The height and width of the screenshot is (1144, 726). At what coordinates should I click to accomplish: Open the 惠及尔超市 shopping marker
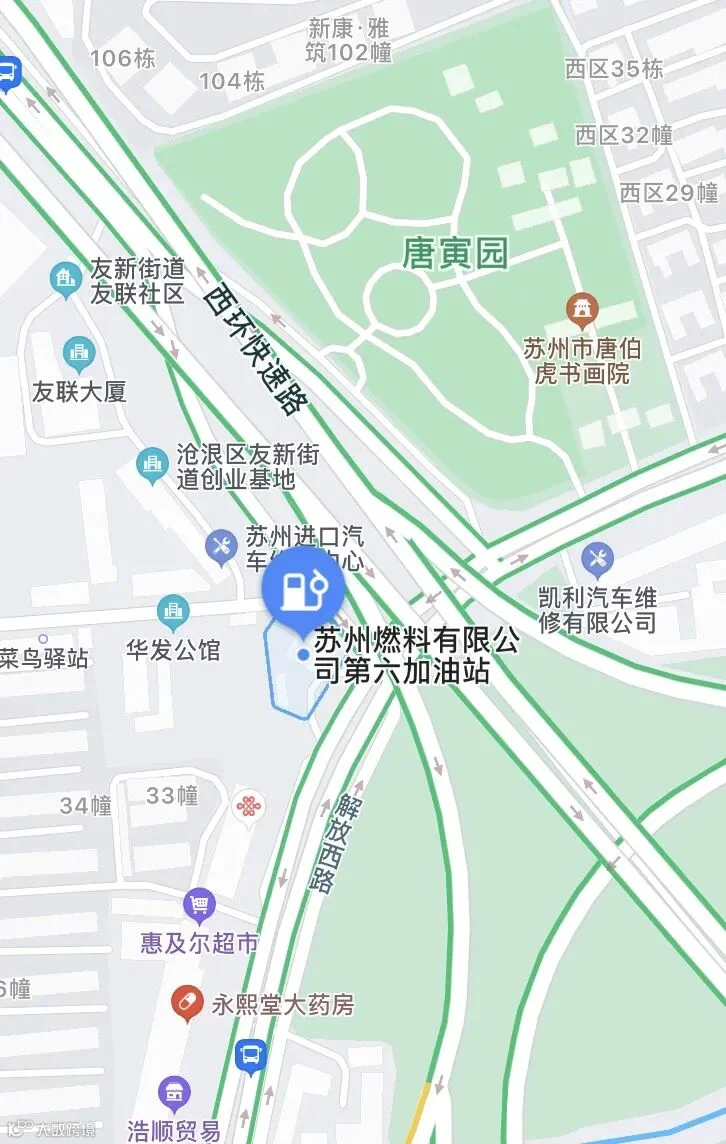[199, 907]
